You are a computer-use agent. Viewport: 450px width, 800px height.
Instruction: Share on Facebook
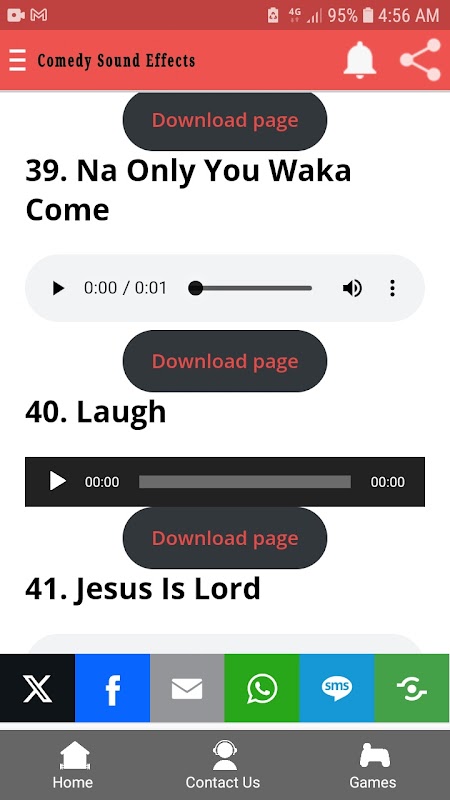click(x=112, y=688)
